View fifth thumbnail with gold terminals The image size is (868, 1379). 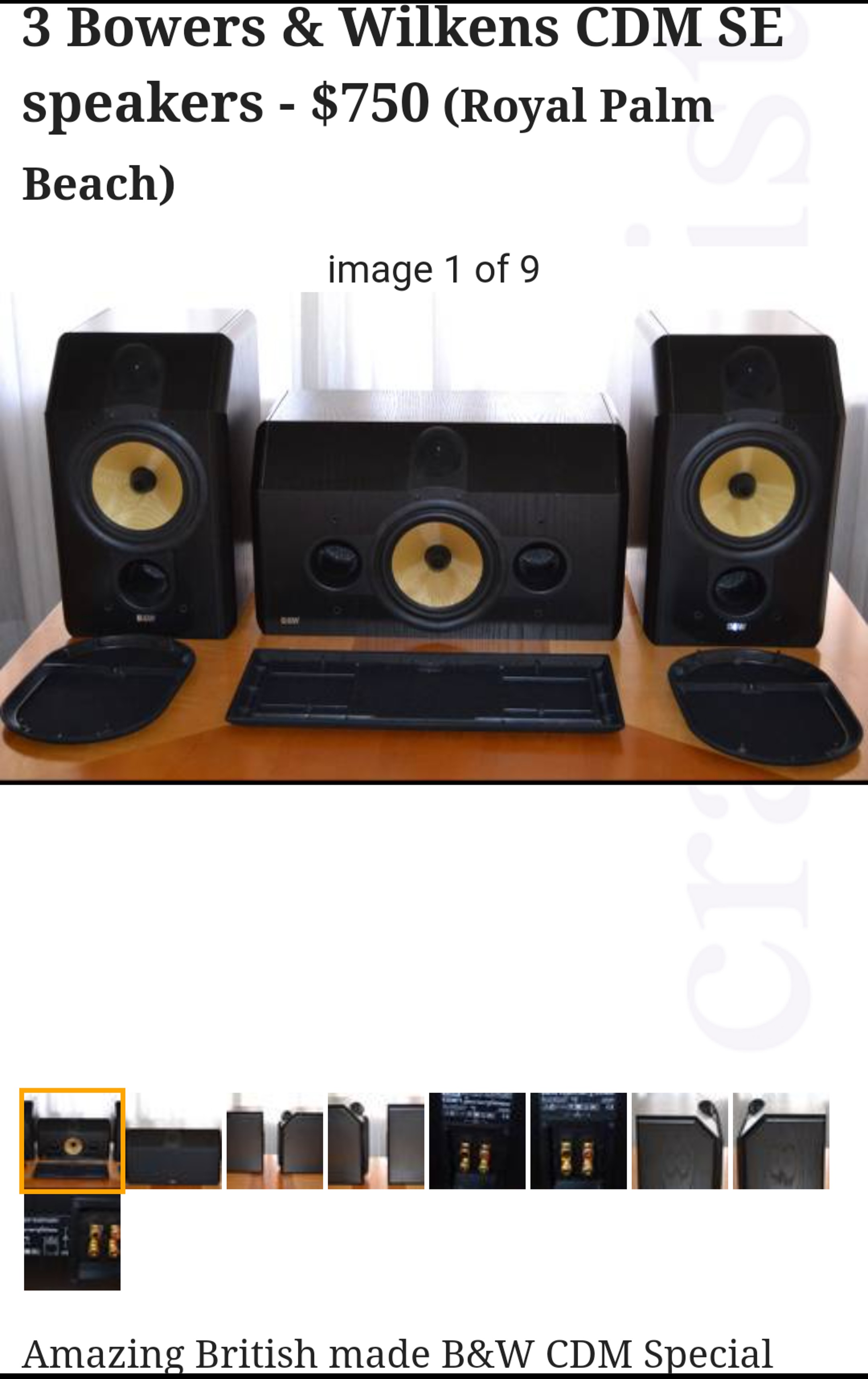coord(477,1140)
